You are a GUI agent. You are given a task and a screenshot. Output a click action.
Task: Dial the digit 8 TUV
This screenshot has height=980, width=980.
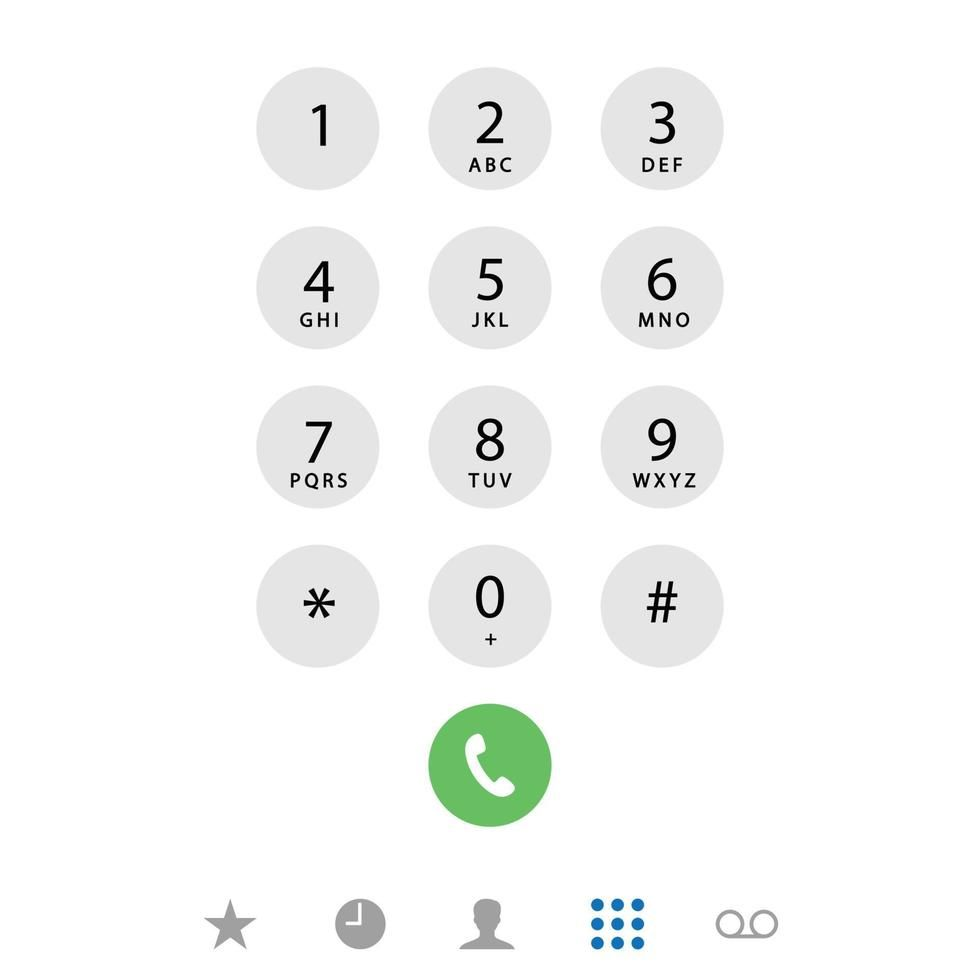click(x=490, y=447)
